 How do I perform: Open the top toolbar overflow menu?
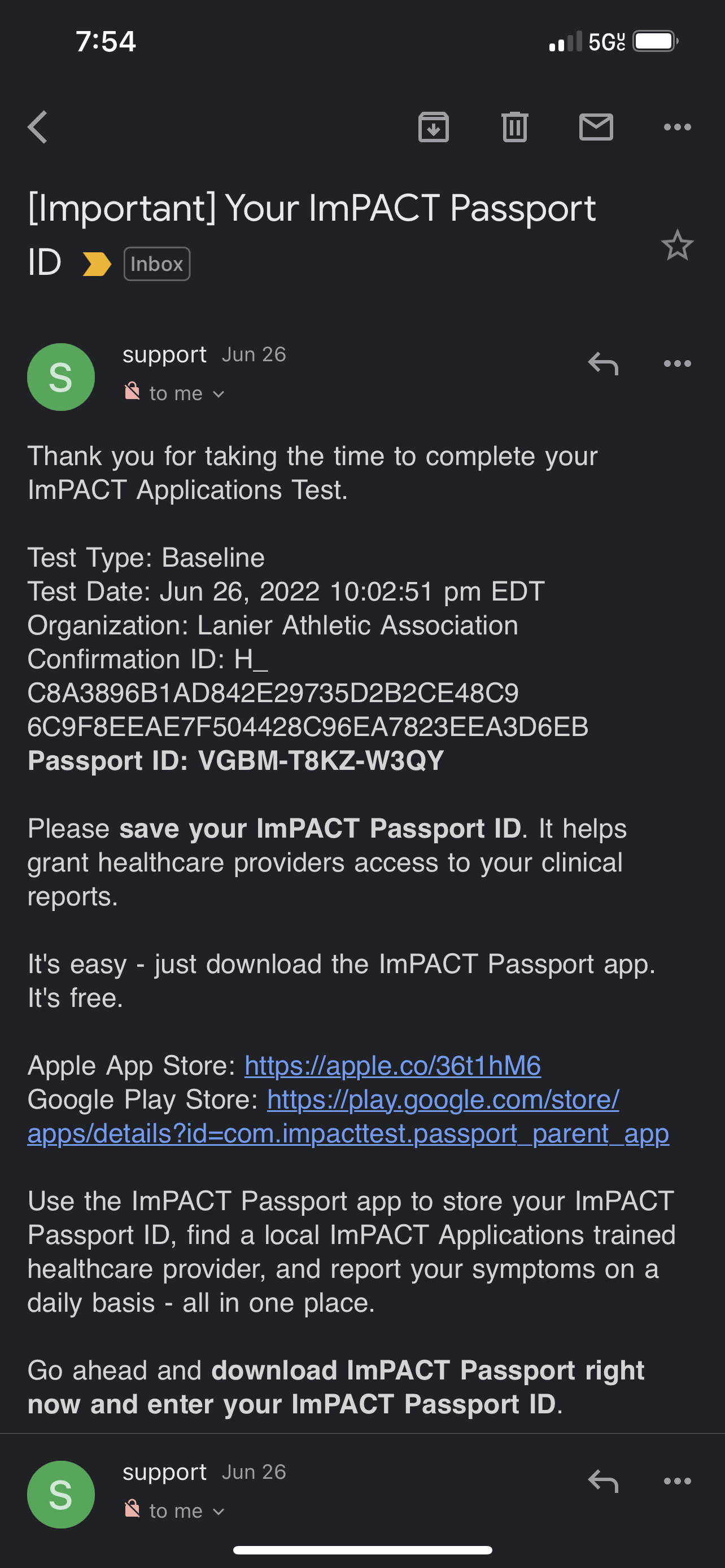click(x=677, y=127)
